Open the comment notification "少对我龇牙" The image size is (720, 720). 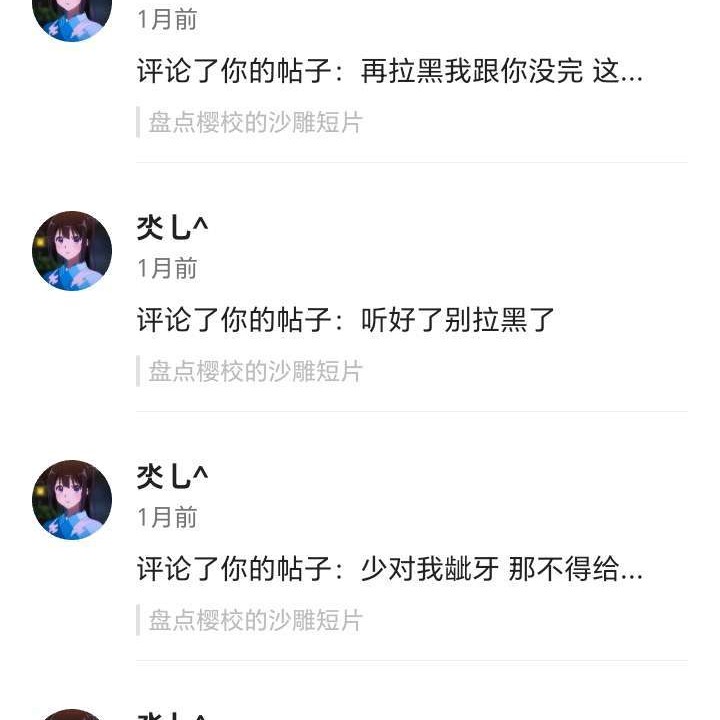[390, 570]
